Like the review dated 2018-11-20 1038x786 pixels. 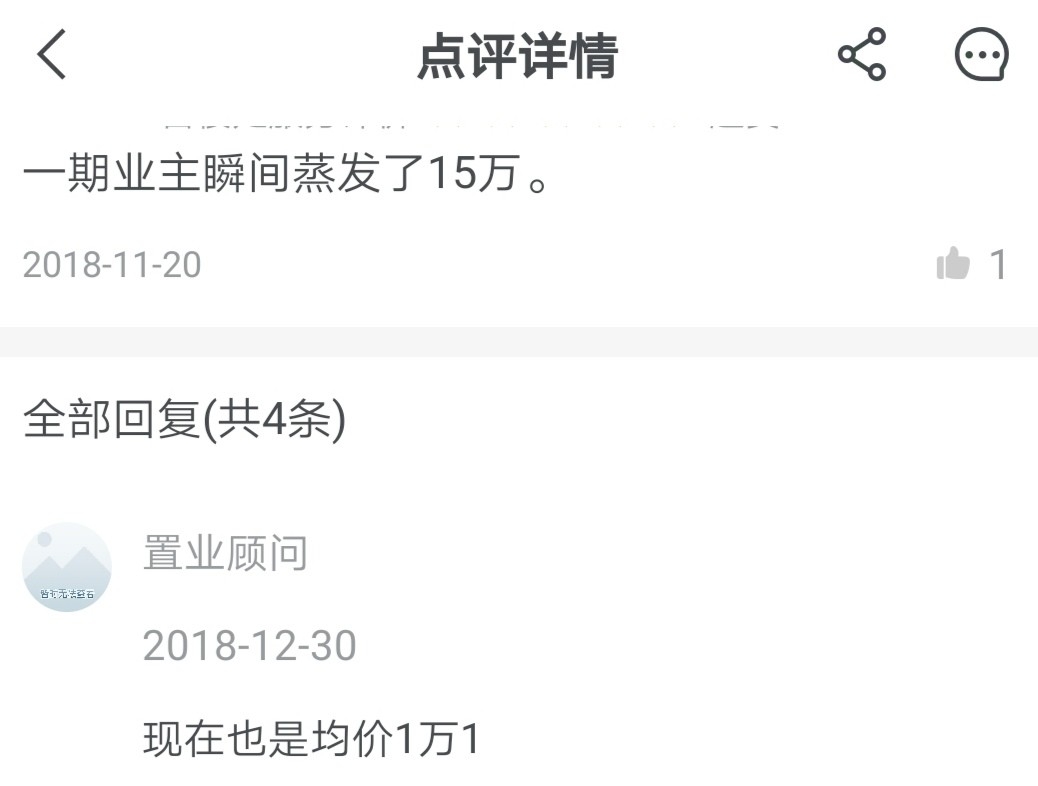pyautogui.click(x=953, y=264)
